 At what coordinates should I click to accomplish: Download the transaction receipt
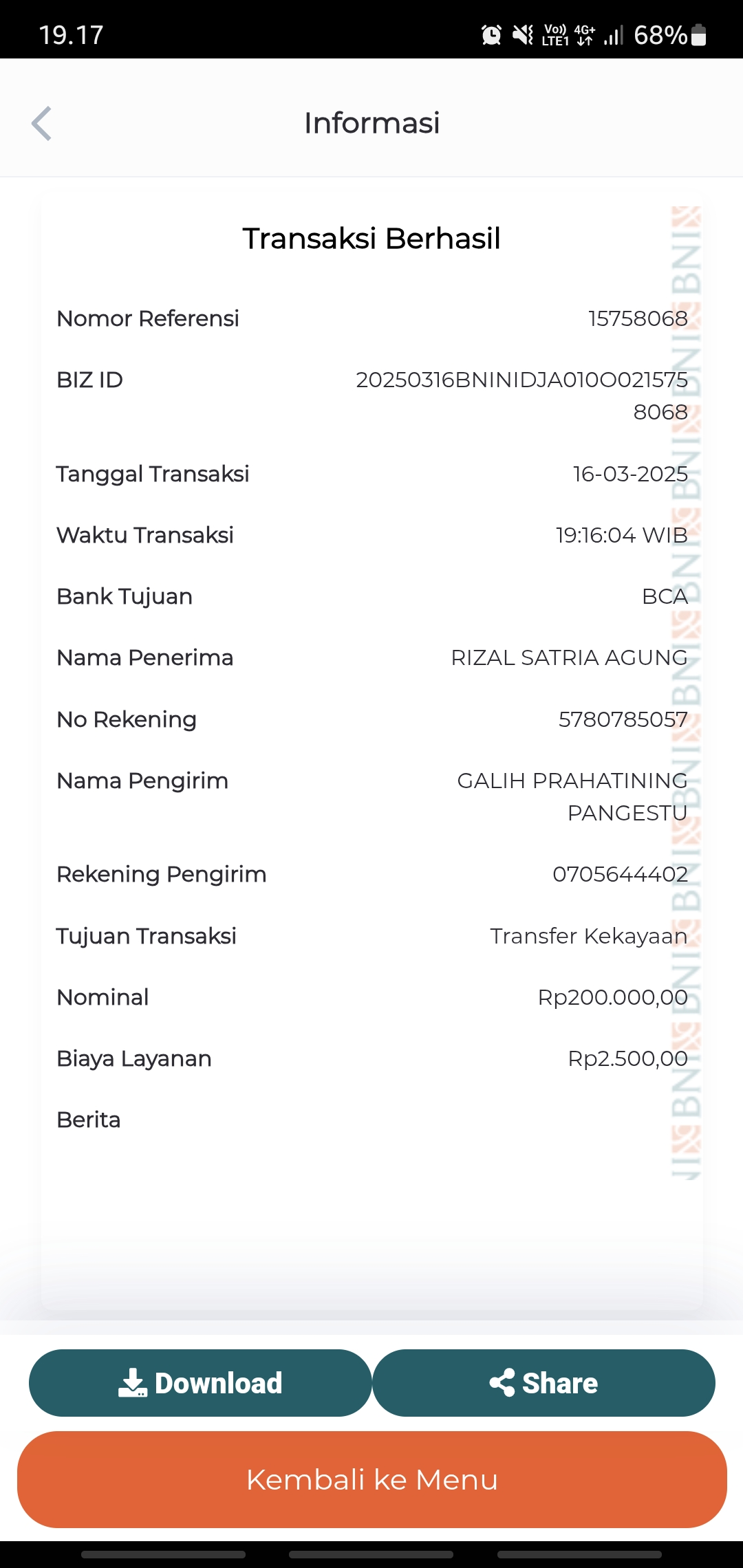click(200, 1383)
